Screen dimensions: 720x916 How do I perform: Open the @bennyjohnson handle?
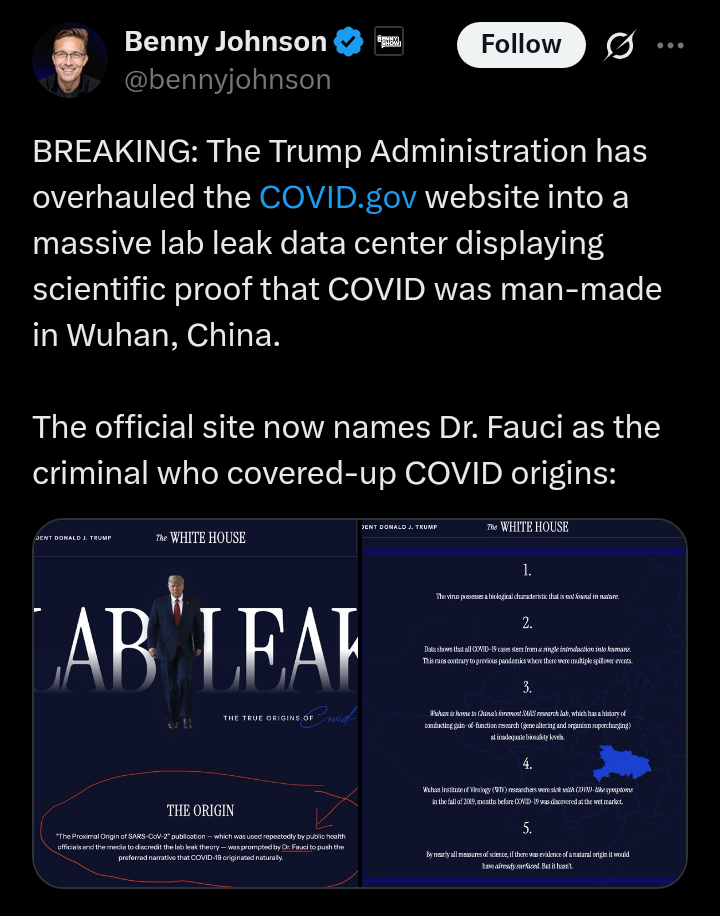227,79
